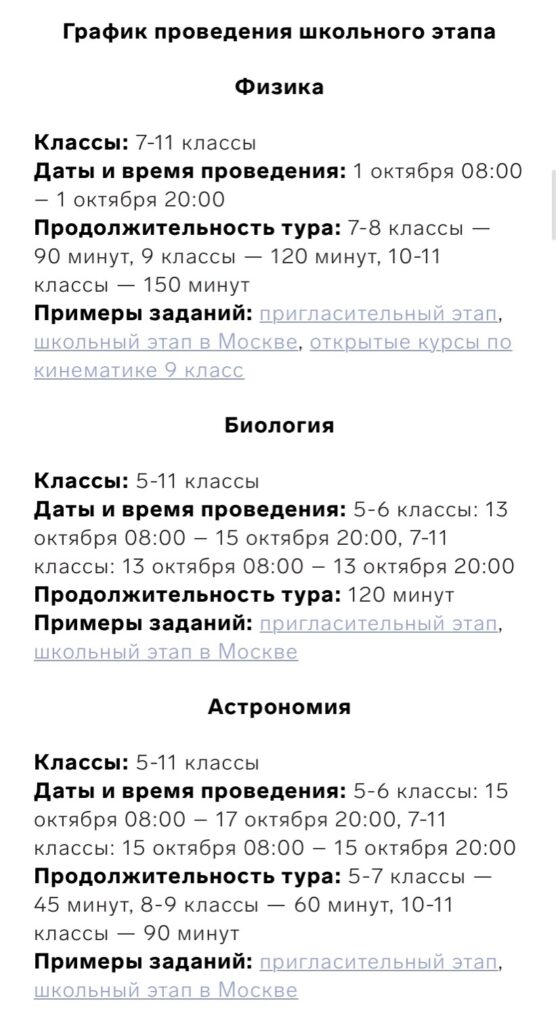Viewport: 560px width, 1024px height.
Task: Follow Астрономия школьный этап в Москве link
Action: click(166, 990)
